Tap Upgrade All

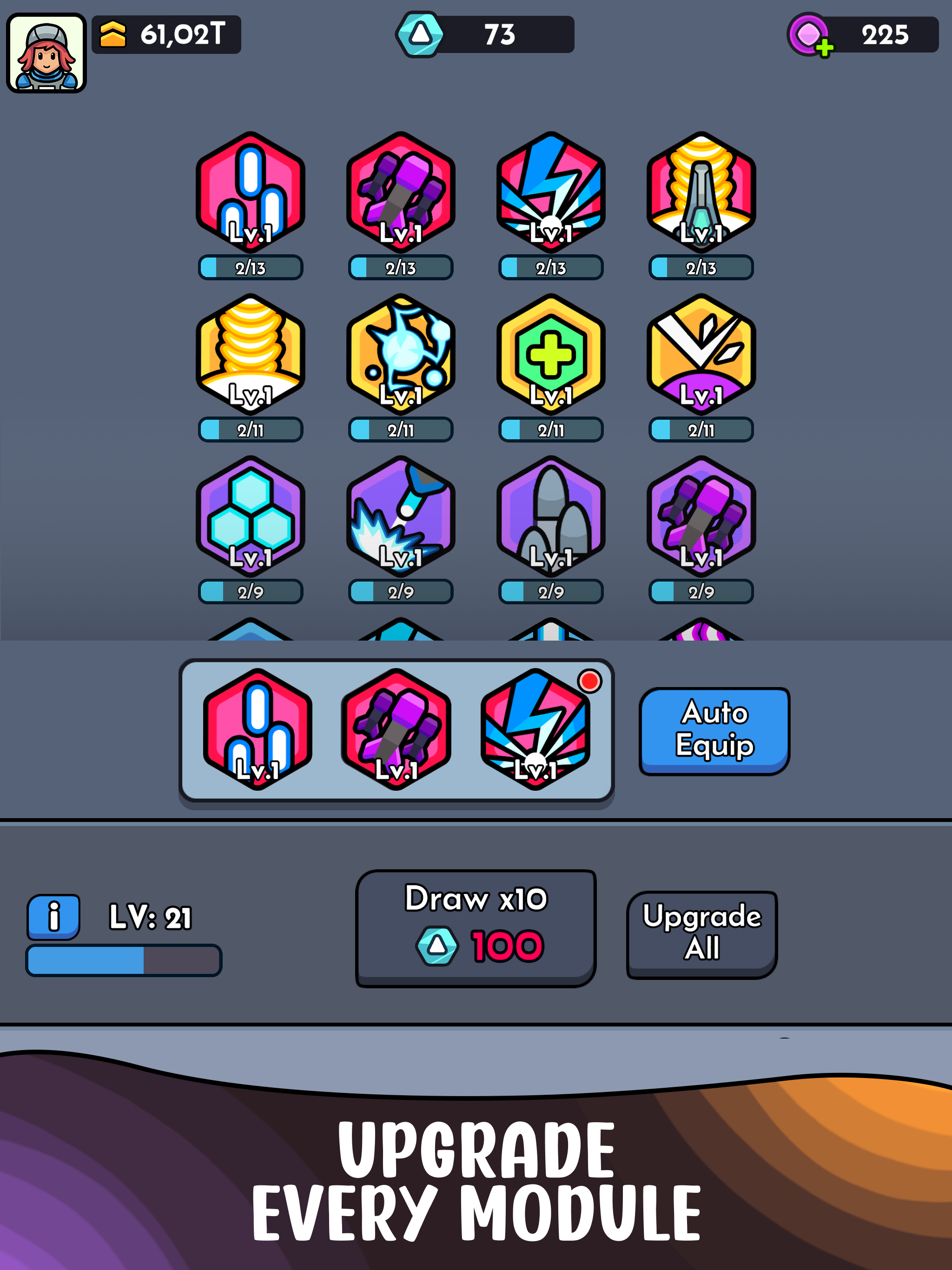click(x=701, y=934)
